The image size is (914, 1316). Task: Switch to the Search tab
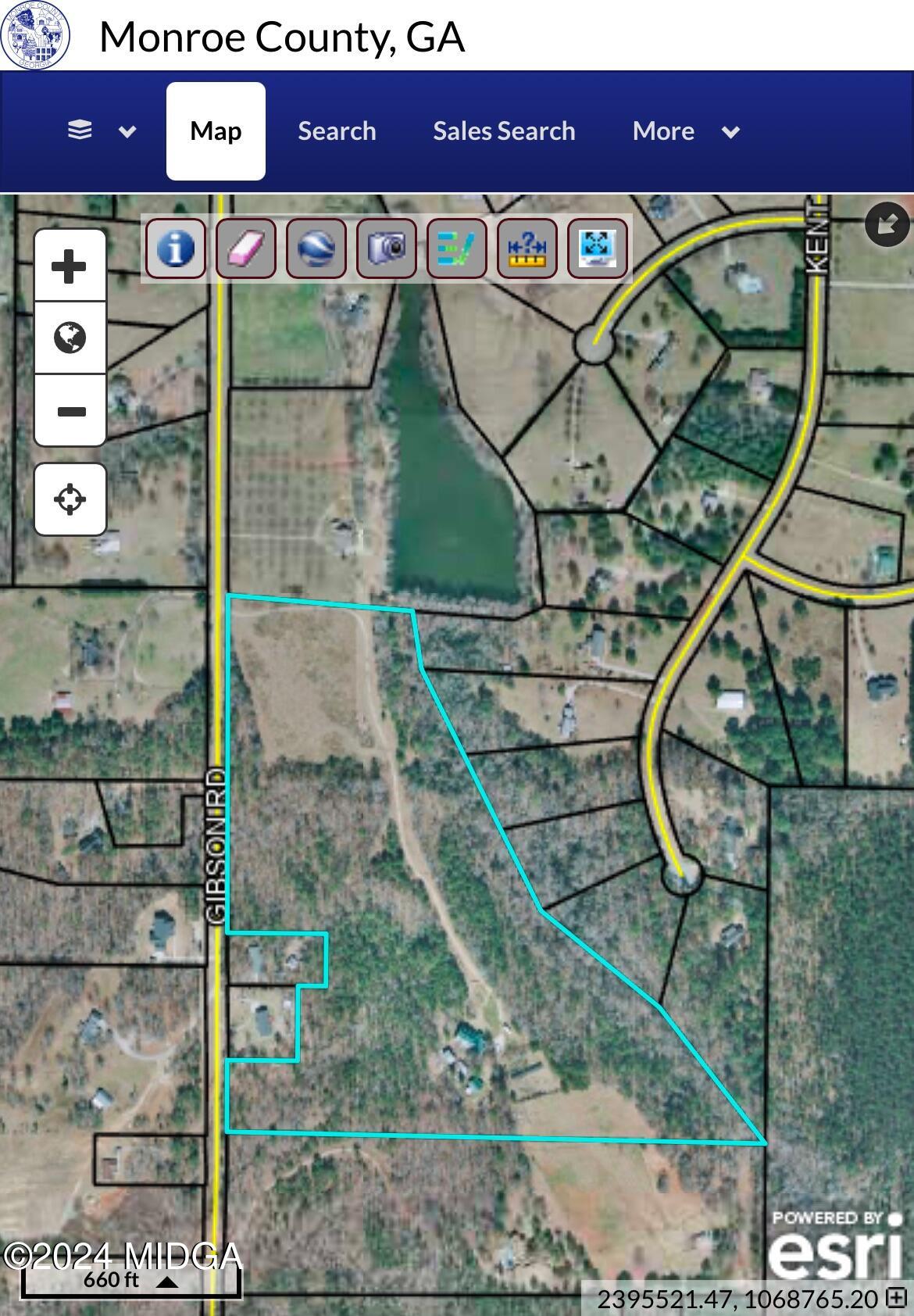click(x=337, y=131)
